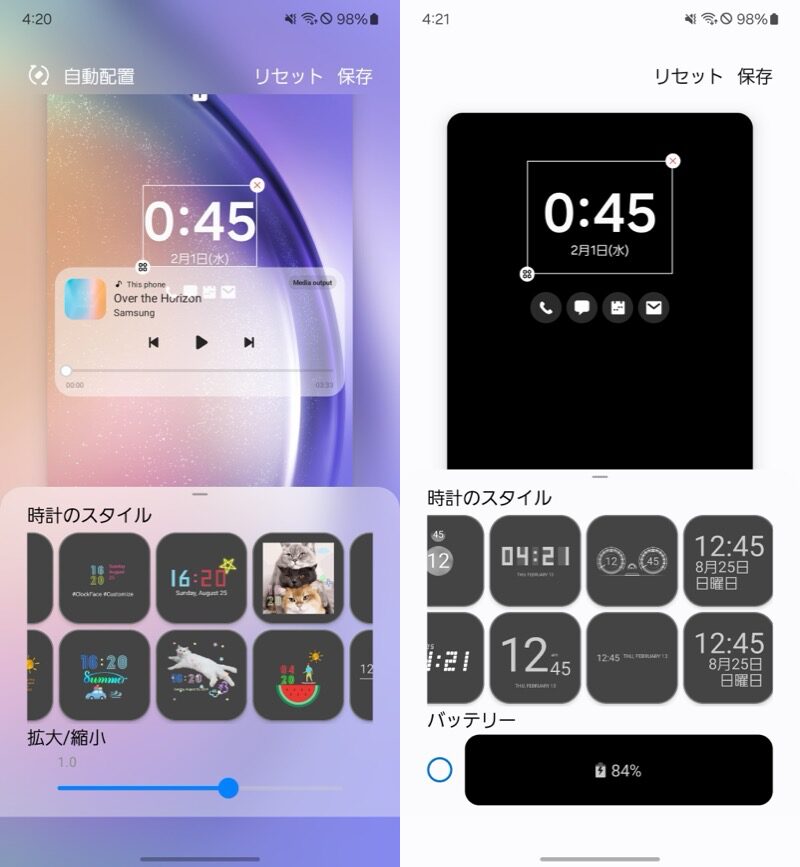Tap 保存 on the screen with 自動配置
Screen dimensions: 800x867
355,76
